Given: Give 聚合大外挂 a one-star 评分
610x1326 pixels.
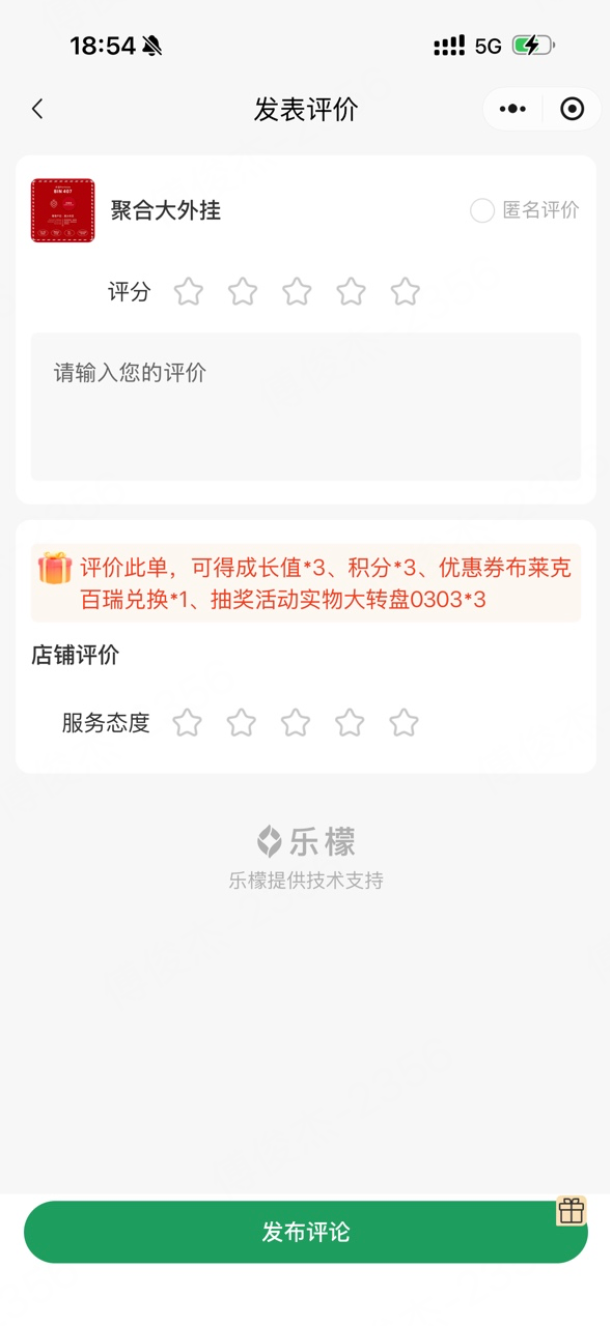Looking at the screenshot, I should (x=188, y=292).
